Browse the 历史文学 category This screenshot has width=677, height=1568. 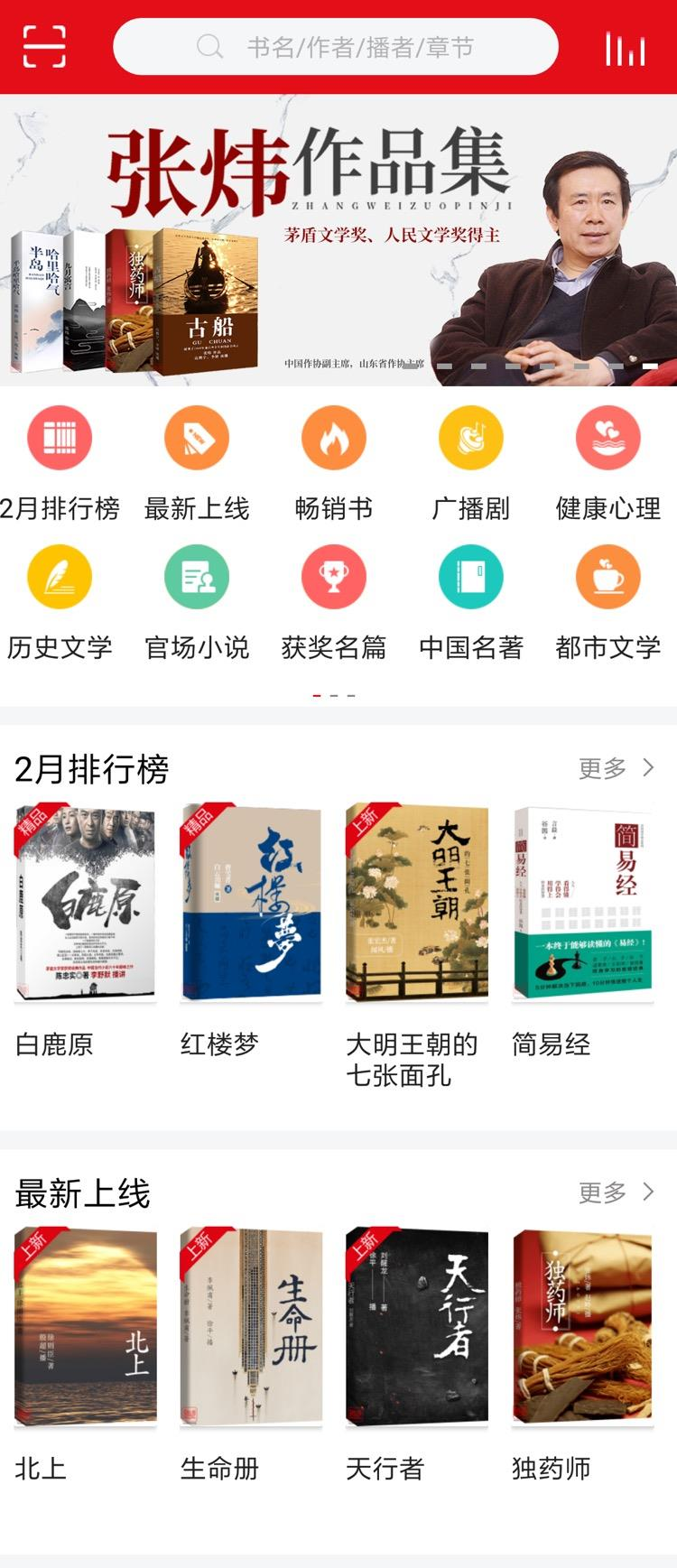[x=60, y=578]
